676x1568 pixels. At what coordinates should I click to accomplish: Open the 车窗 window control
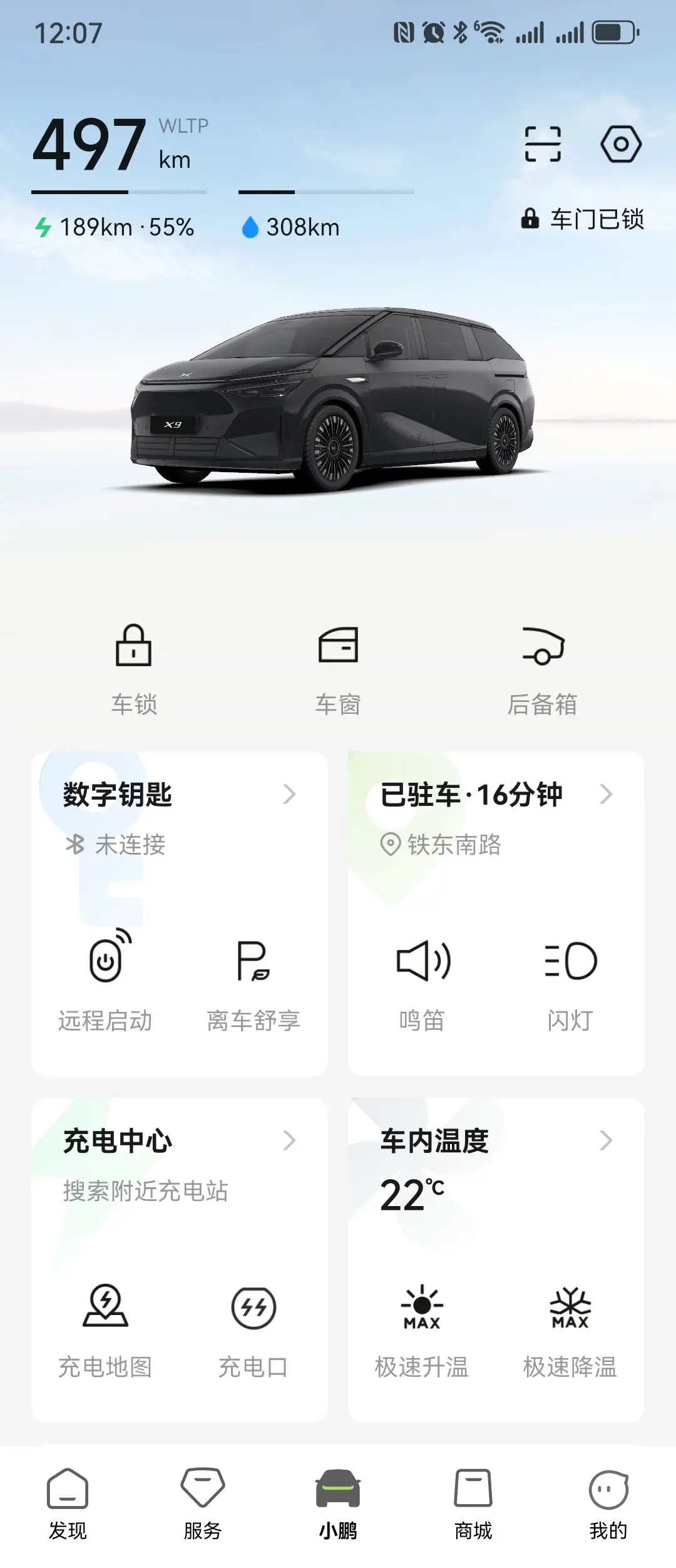point(338,668)
